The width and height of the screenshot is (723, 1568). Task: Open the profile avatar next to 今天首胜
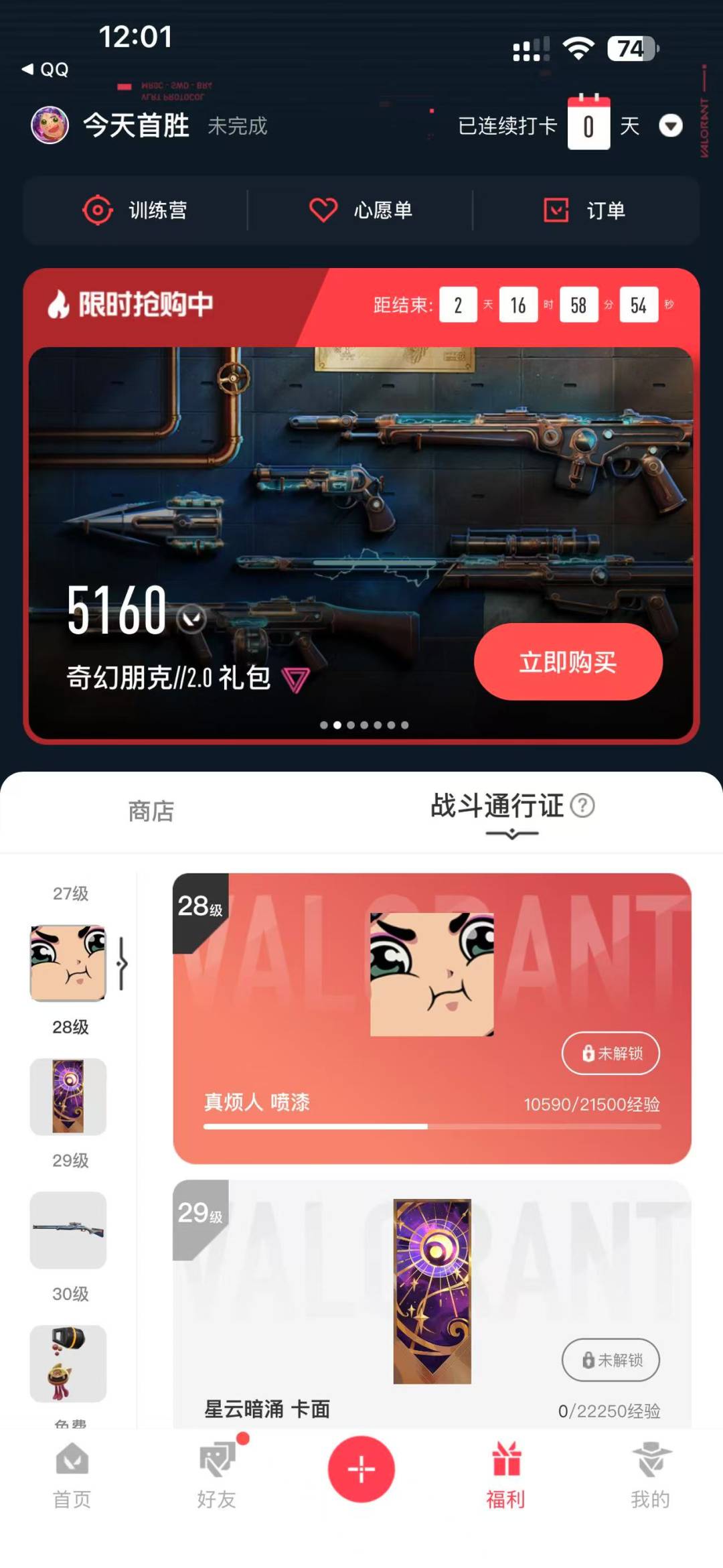(50, 125)
